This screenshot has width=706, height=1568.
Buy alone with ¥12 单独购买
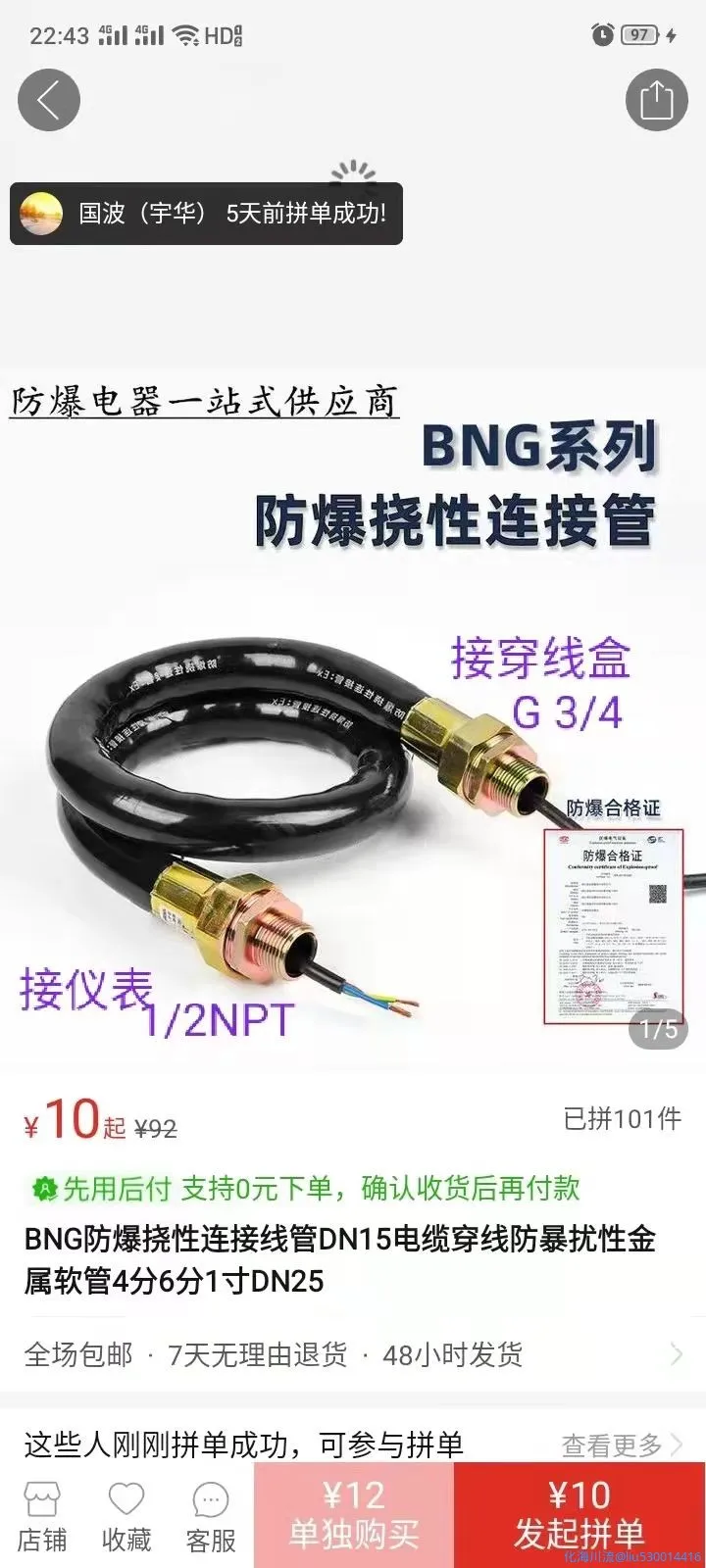point(353,1515)
